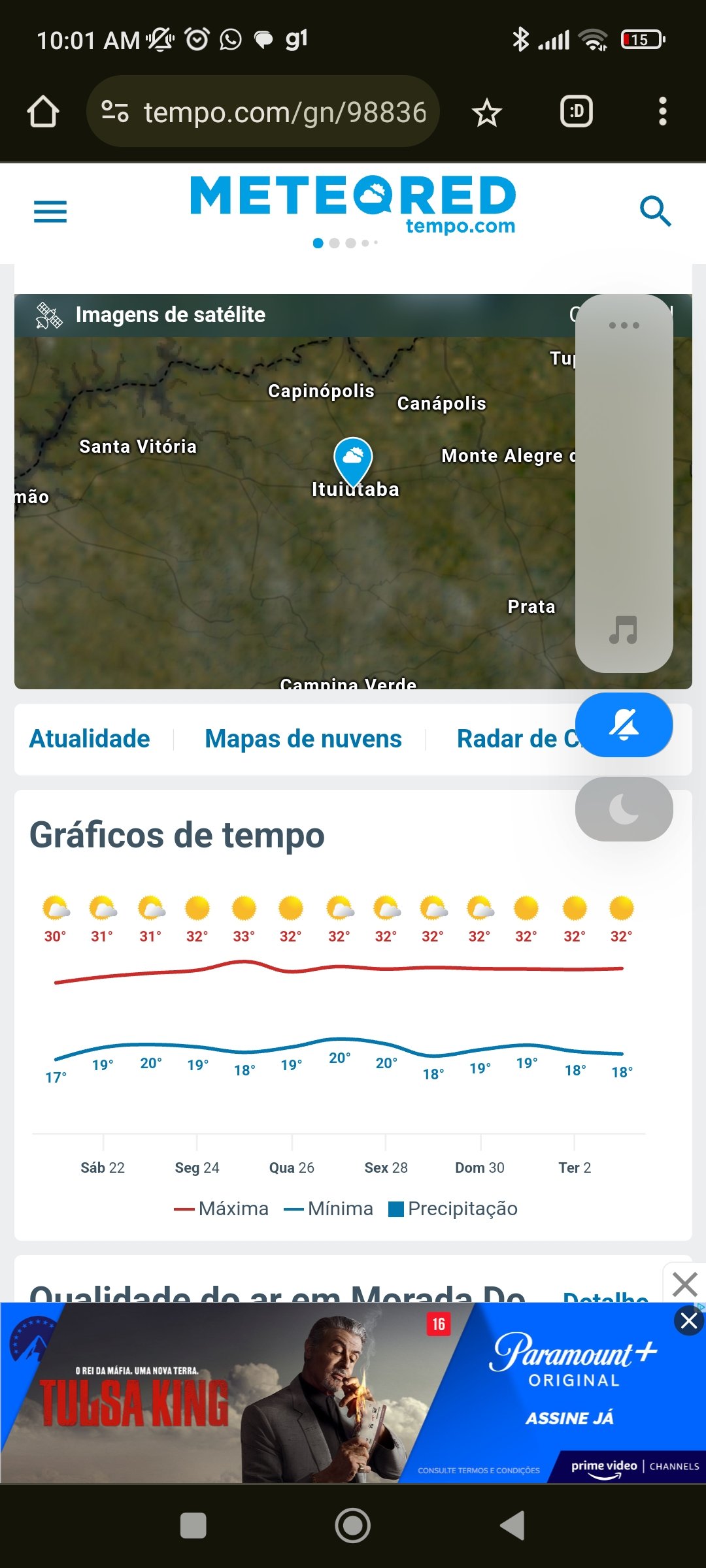706x1568 pixels.
Task: Tap the tempo.com address bar
Action: click(x=263, y=112)
